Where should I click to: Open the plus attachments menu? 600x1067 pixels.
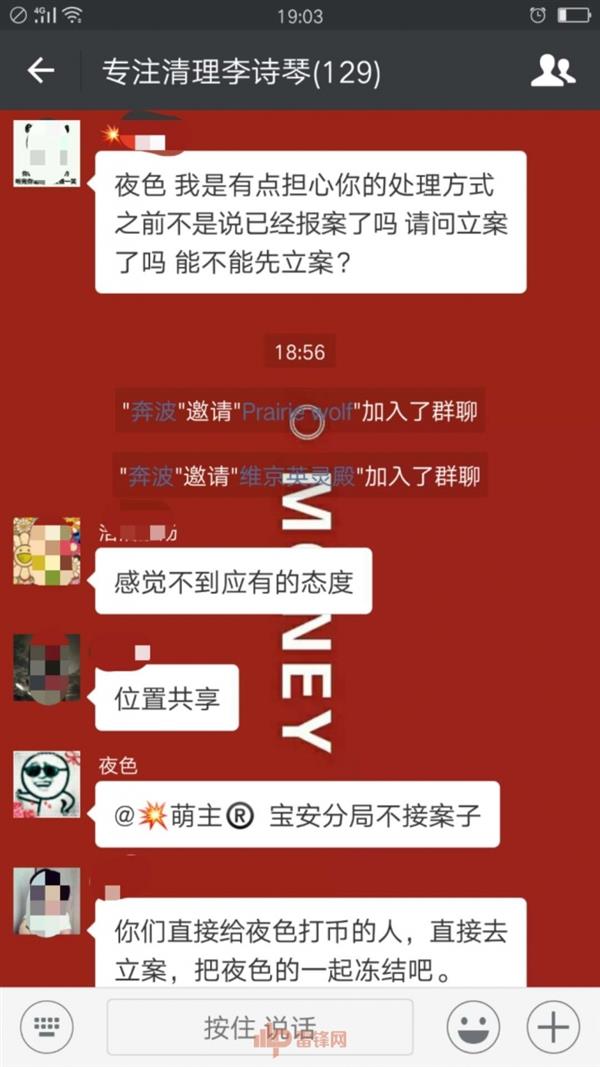point(552,1027)
